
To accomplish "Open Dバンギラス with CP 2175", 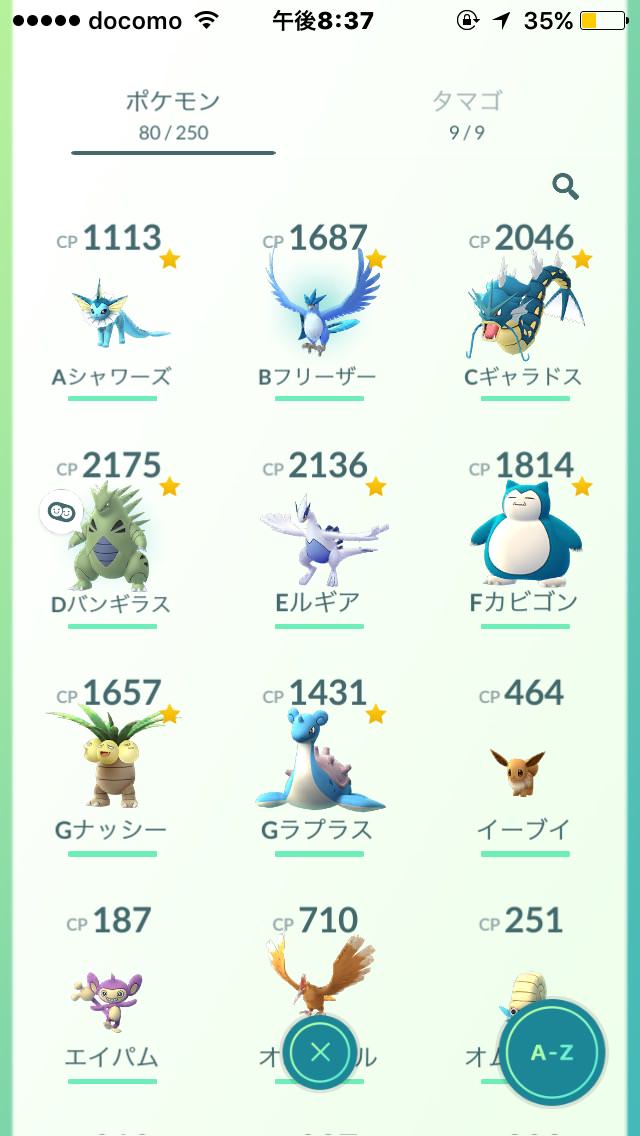I will (112, 538).
